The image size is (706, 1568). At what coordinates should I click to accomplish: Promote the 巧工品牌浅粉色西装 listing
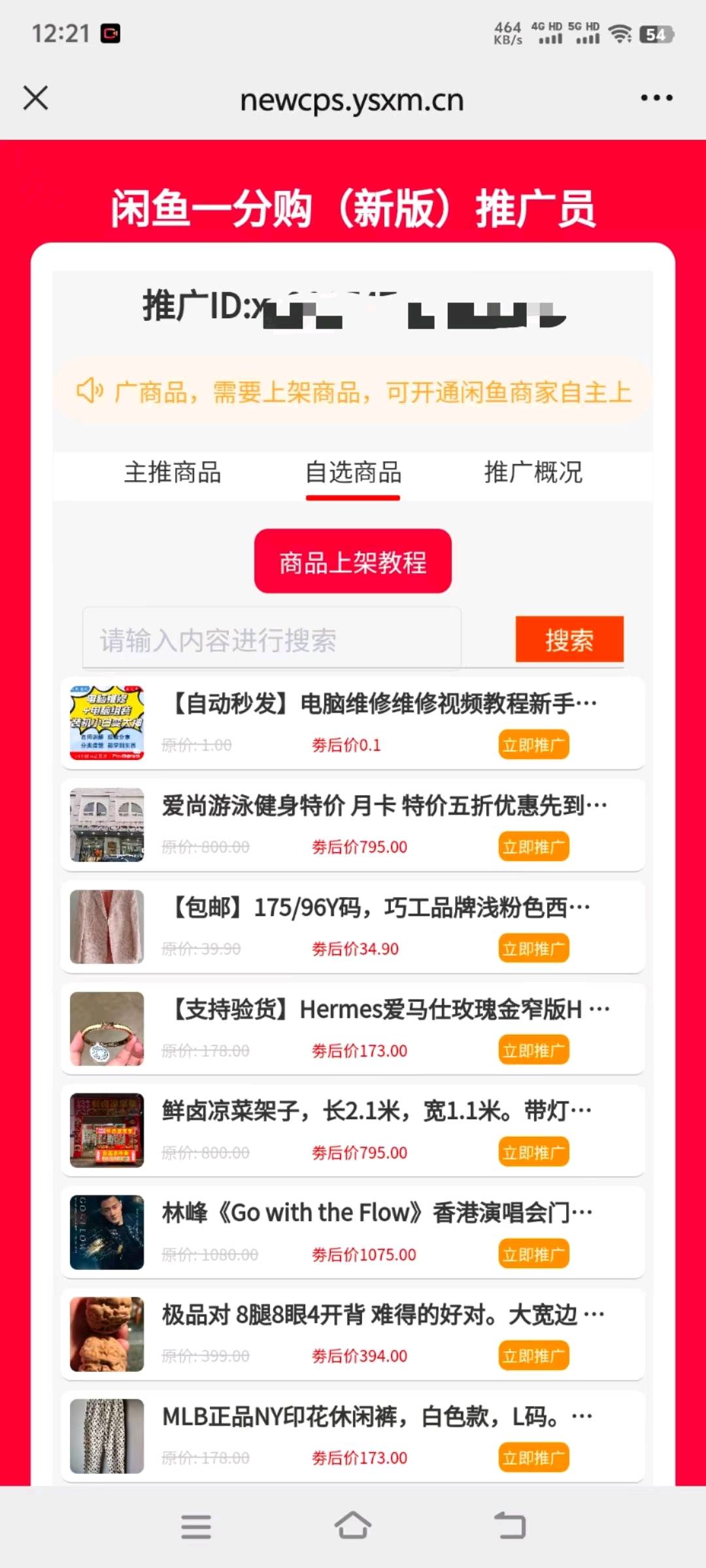pyautogui.click(x=533, y=949)
